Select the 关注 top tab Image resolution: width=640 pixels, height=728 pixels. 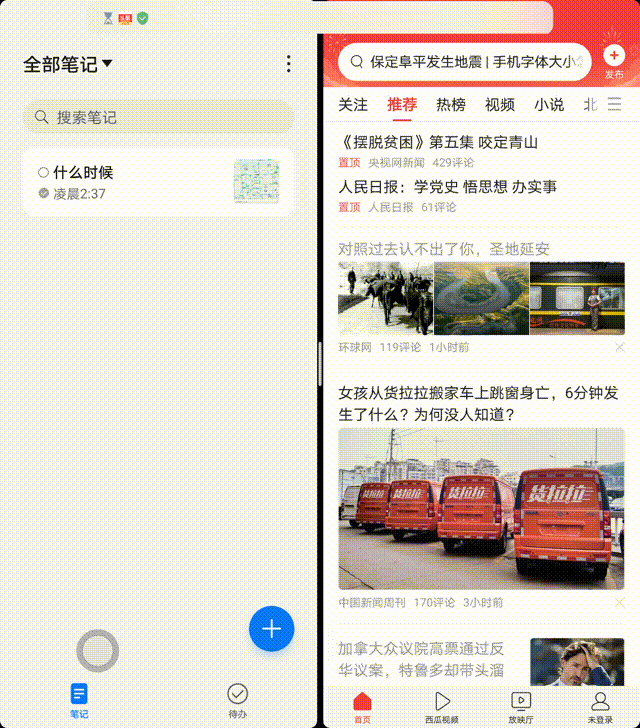pos(353,104)
